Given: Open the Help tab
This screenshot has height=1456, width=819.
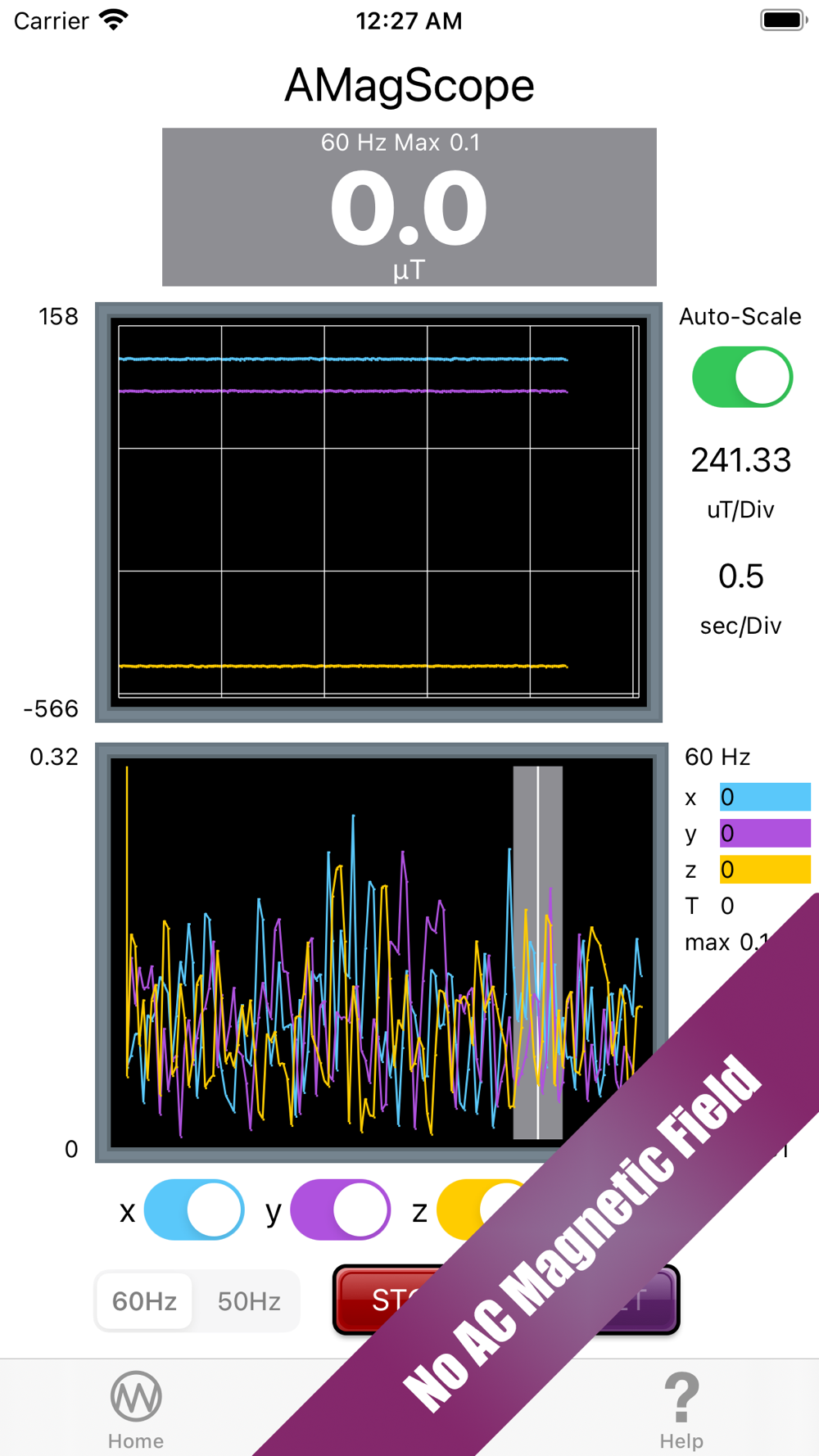Looking at the screenshot, I should pos(681,1410).
